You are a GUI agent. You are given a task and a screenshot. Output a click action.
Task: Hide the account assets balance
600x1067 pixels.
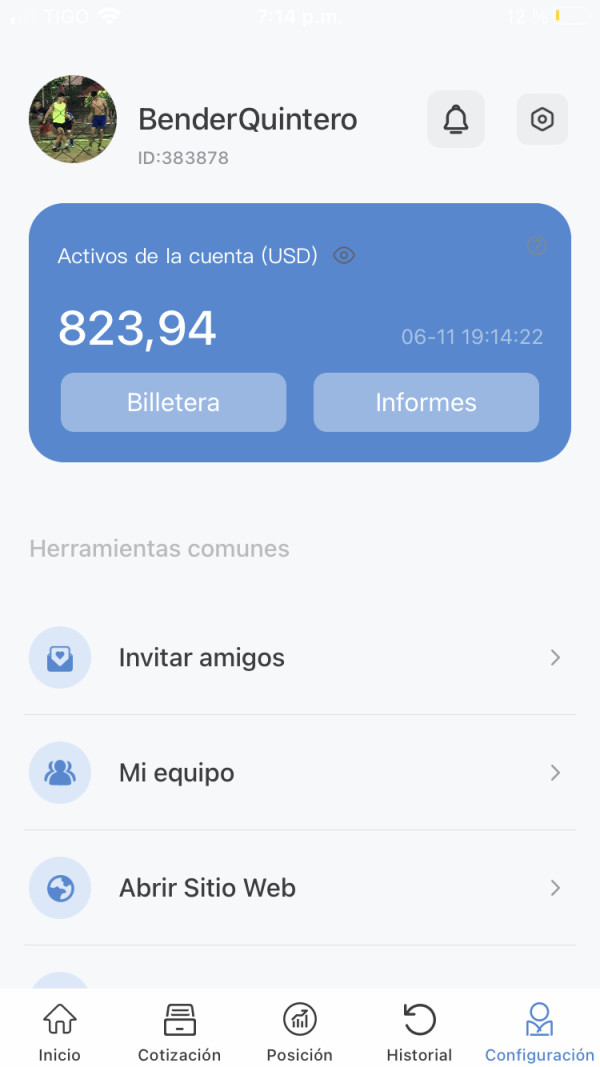[344, 256]
